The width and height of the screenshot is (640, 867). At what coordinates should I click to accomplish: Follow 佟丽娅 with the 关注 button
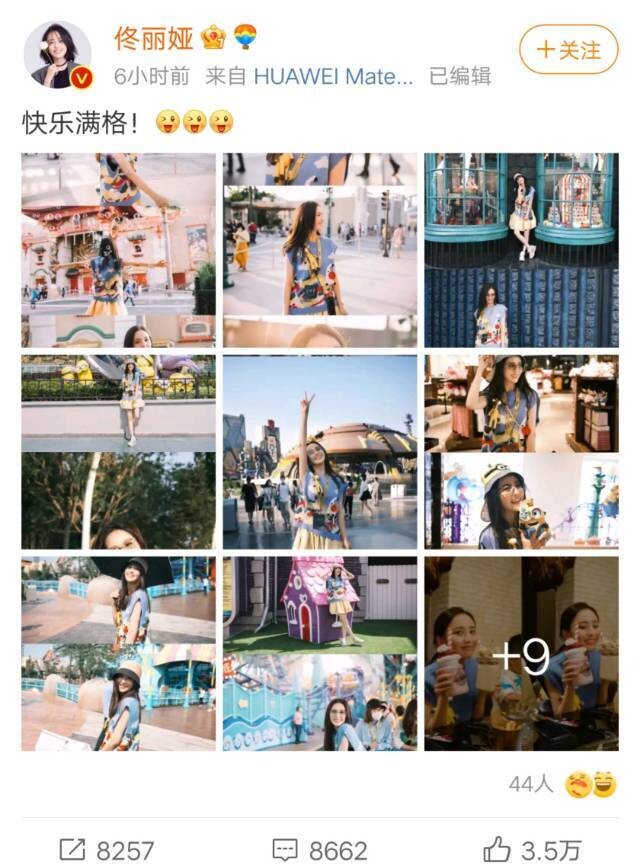[569, 49]
